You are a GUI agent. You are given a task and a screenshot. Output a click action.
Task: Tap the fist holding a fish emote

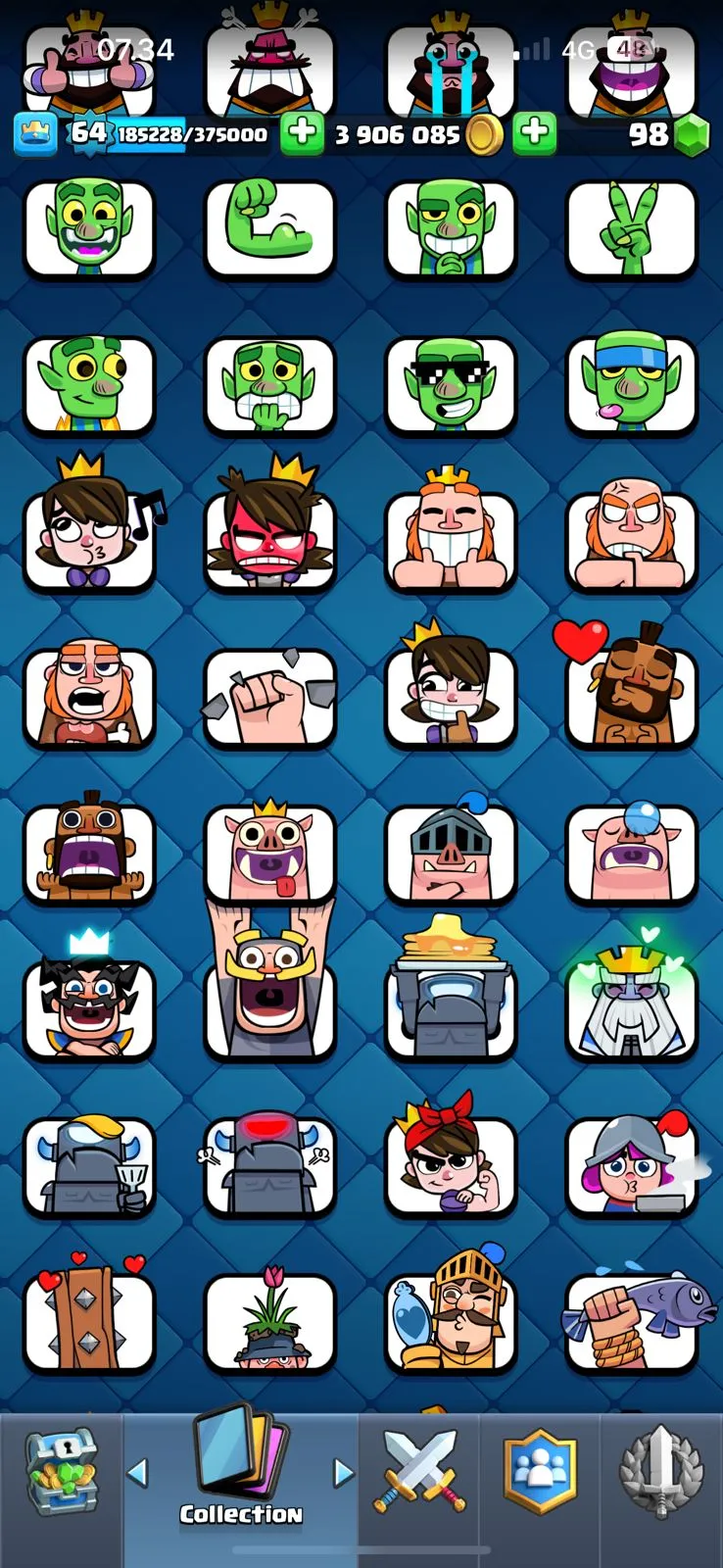(x=632, y=1318)
